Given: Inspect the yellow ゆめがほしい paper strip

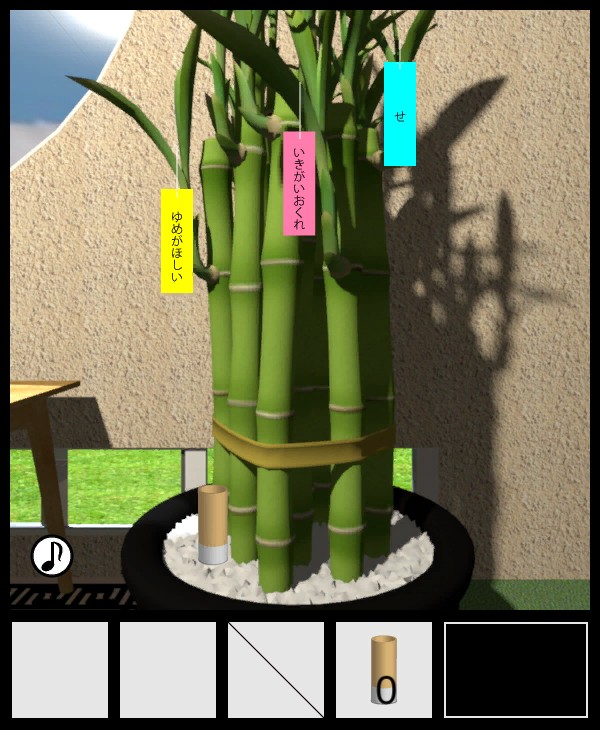Looking at the screenshot, I should point(177,241).
